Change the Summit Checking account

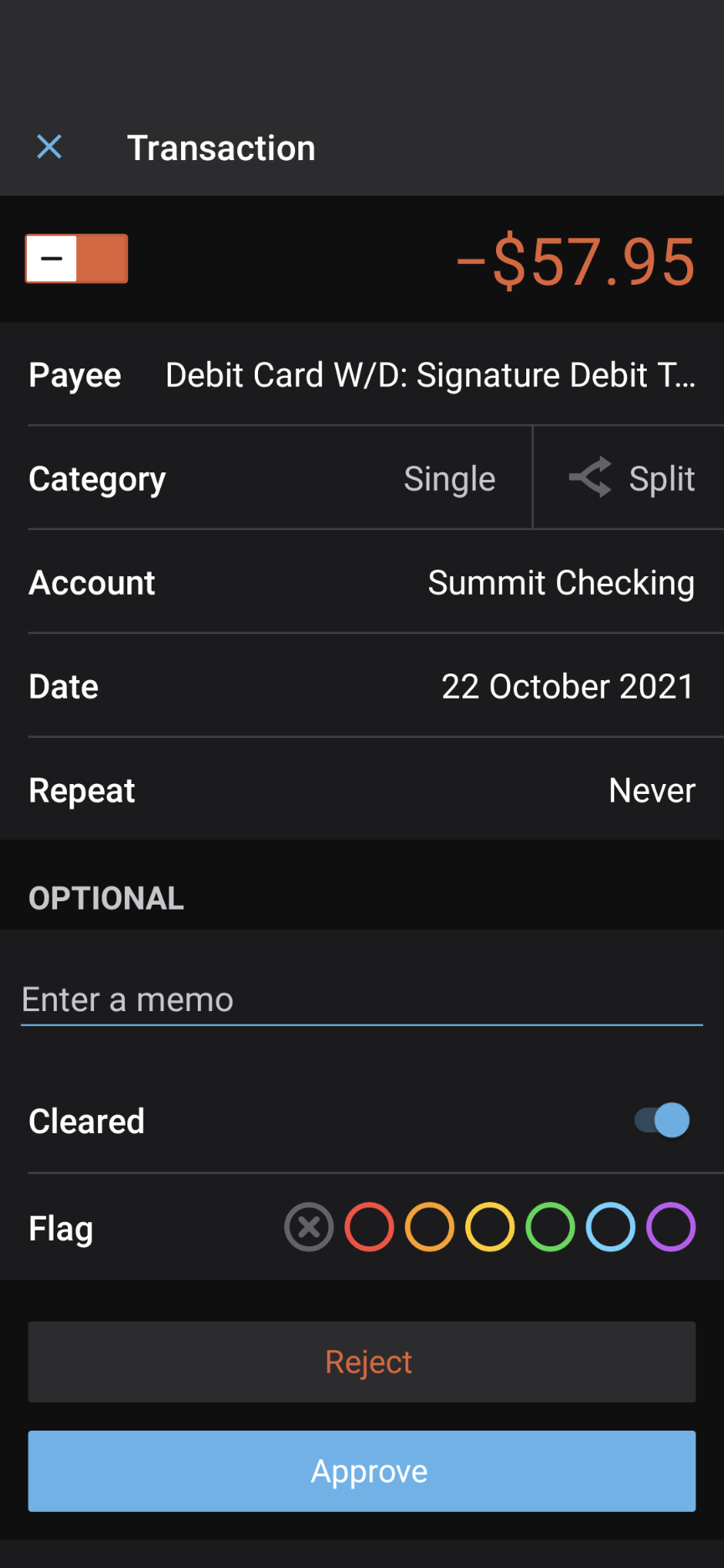point(362,582)
